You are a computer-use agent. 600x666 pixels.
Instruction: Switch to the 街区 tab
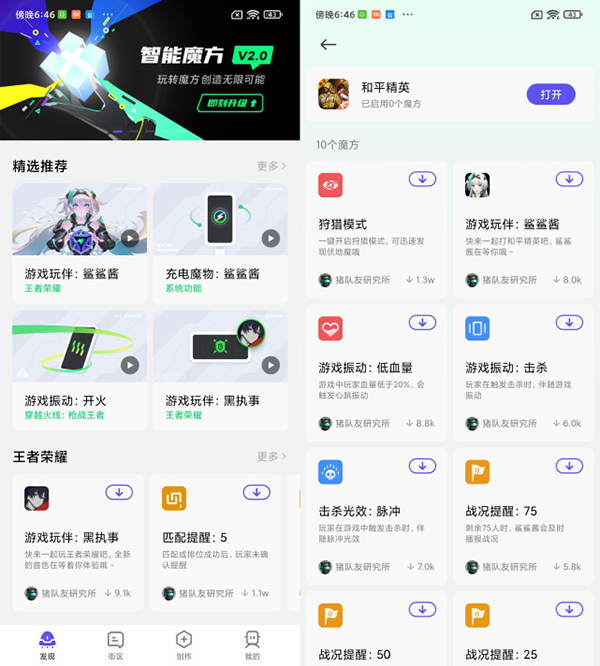pyautogui.click(x=115, y=645)
